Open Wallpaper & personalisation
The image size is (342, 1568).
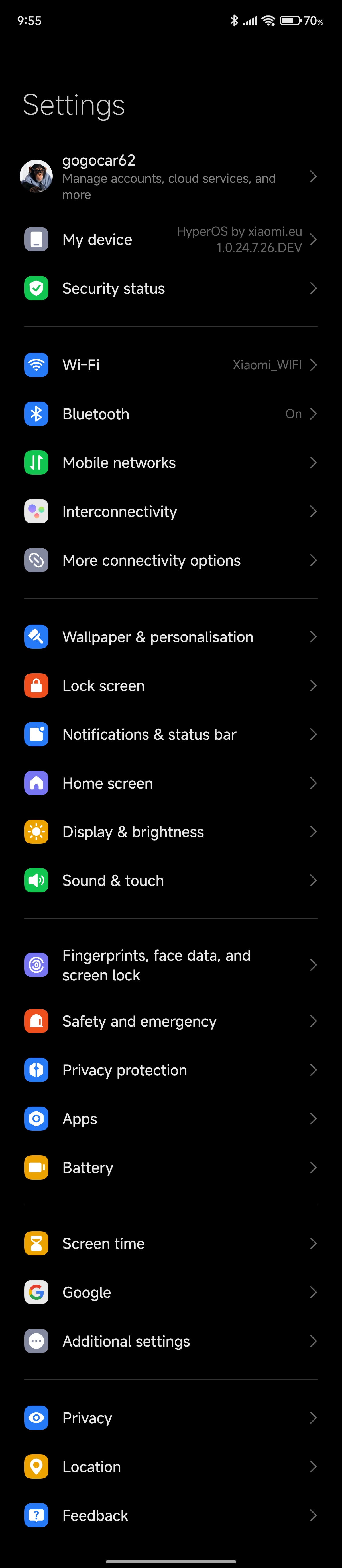coord(170,637)
